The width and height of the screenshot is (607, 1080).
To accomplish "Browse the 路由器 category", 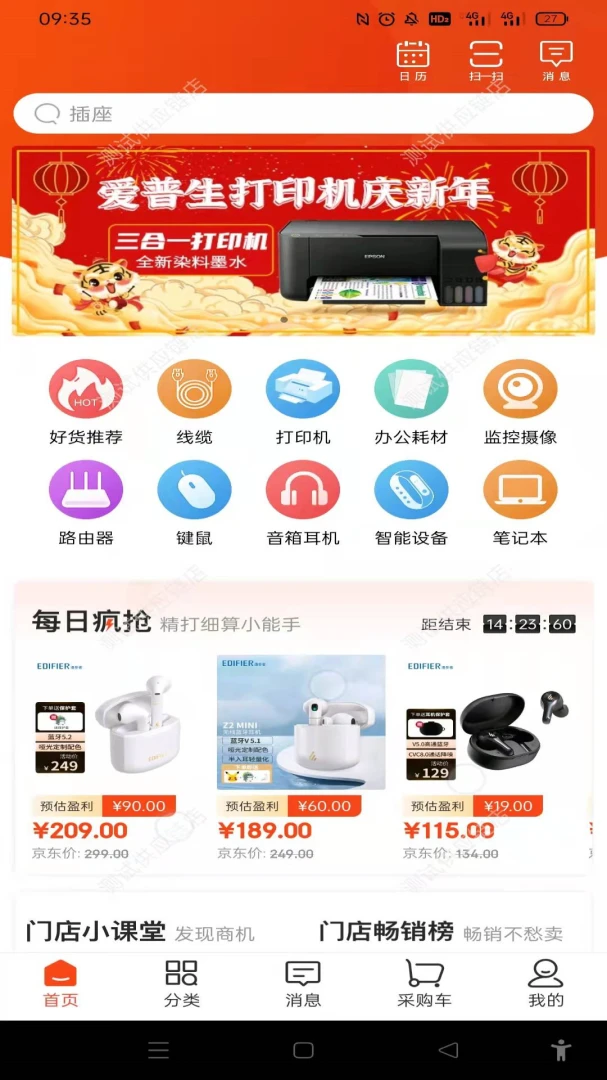I will coord(86,502).
